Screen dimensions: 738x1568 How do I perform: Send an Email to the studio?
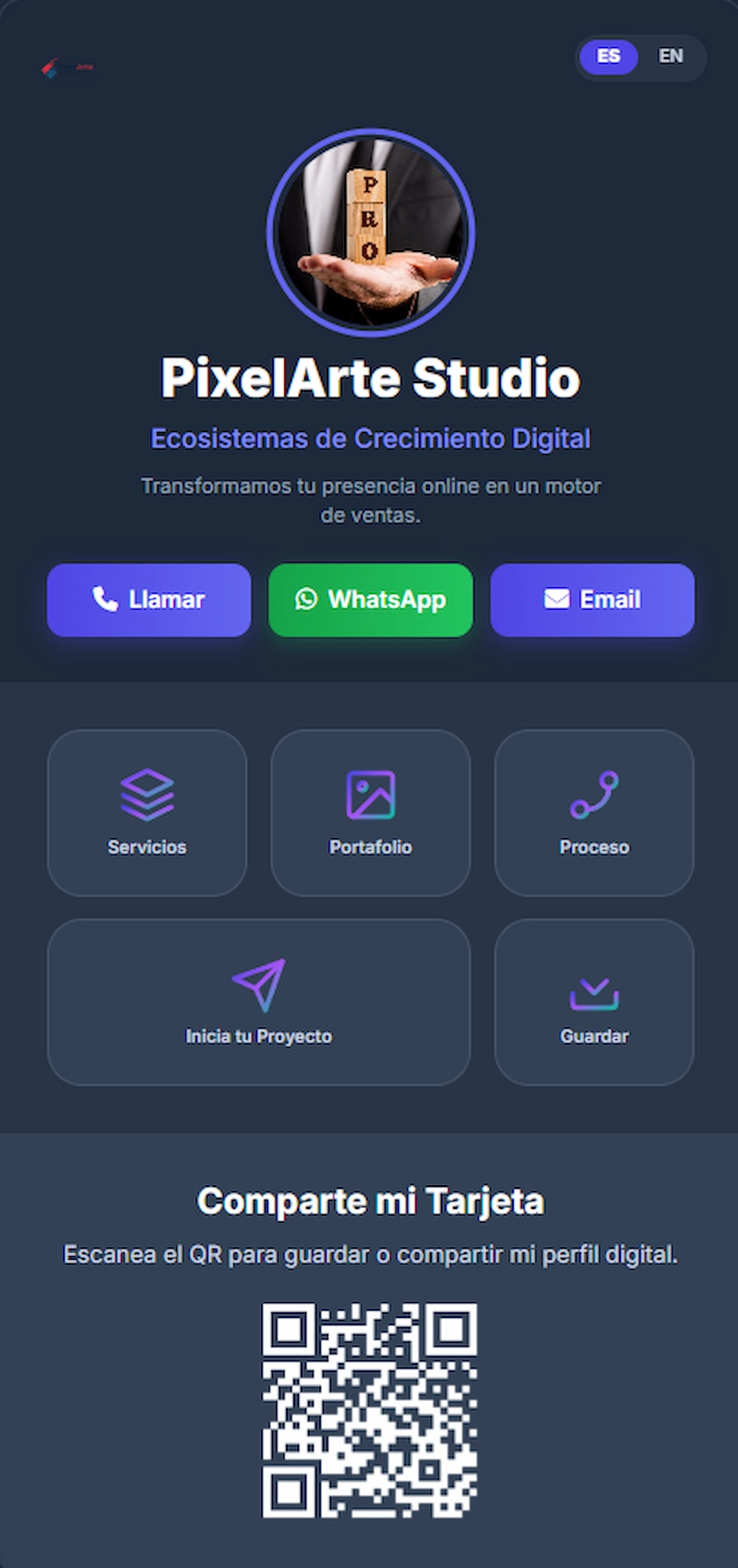[591, 600]
